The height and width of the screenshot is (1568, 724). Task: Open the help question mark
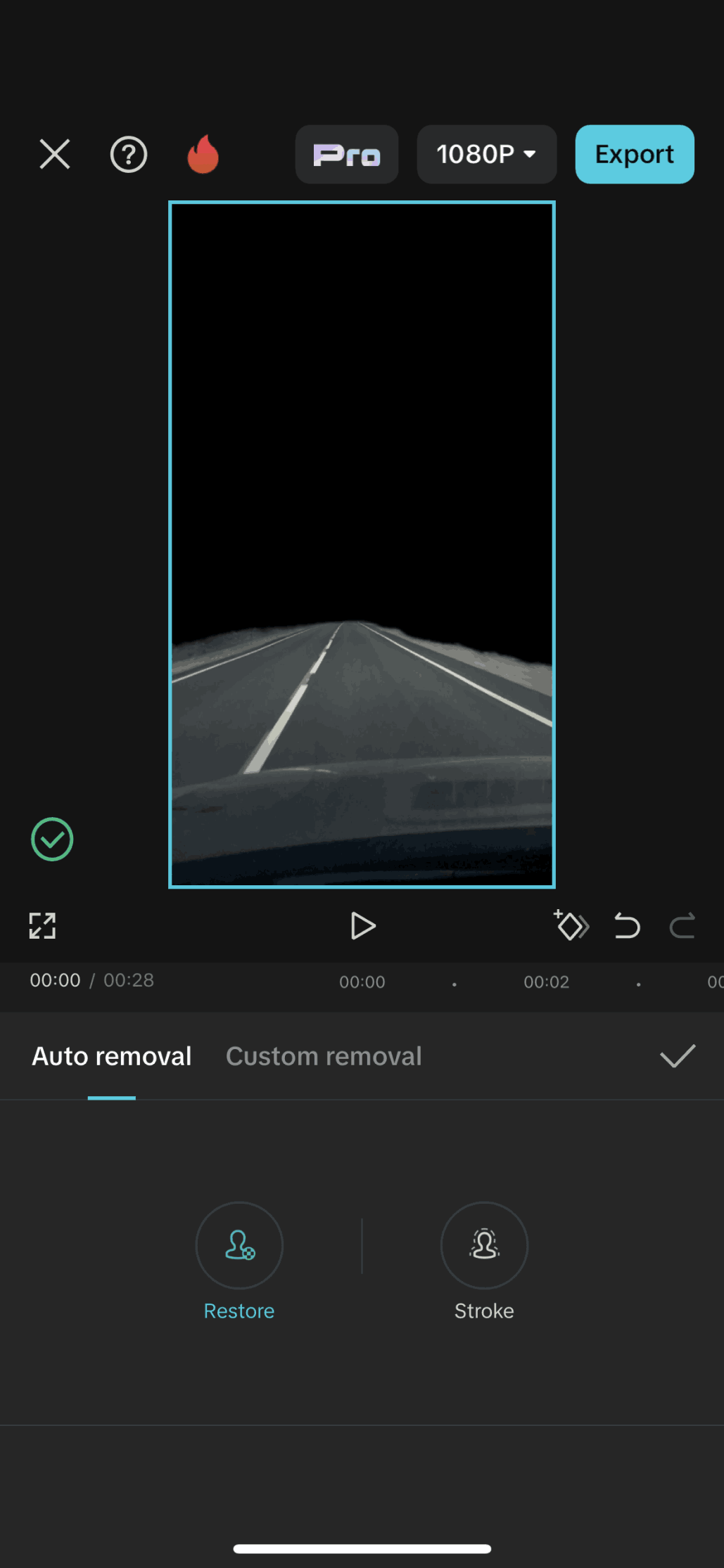(129, 154)
